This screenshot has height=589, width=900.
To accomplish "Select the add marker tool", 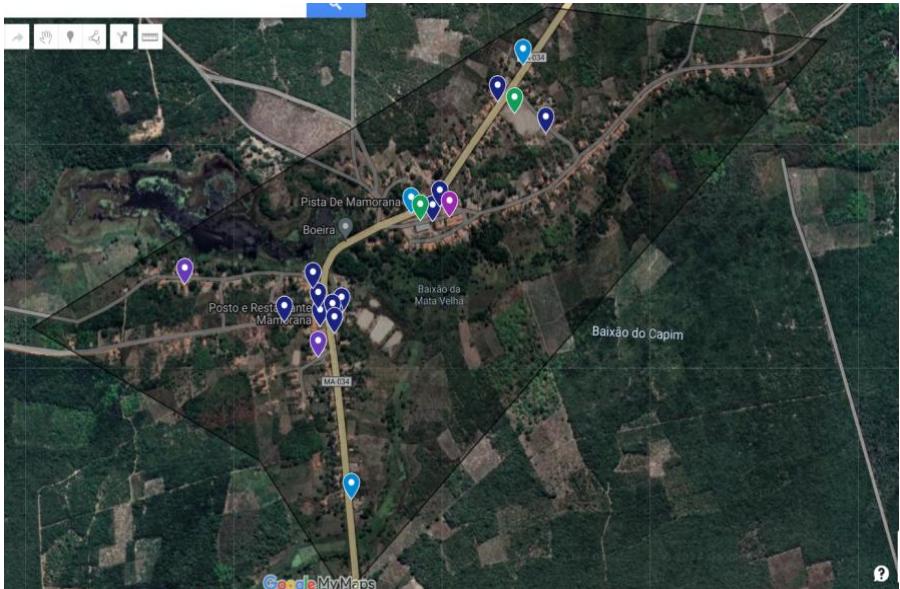I will tap(71, 37).
